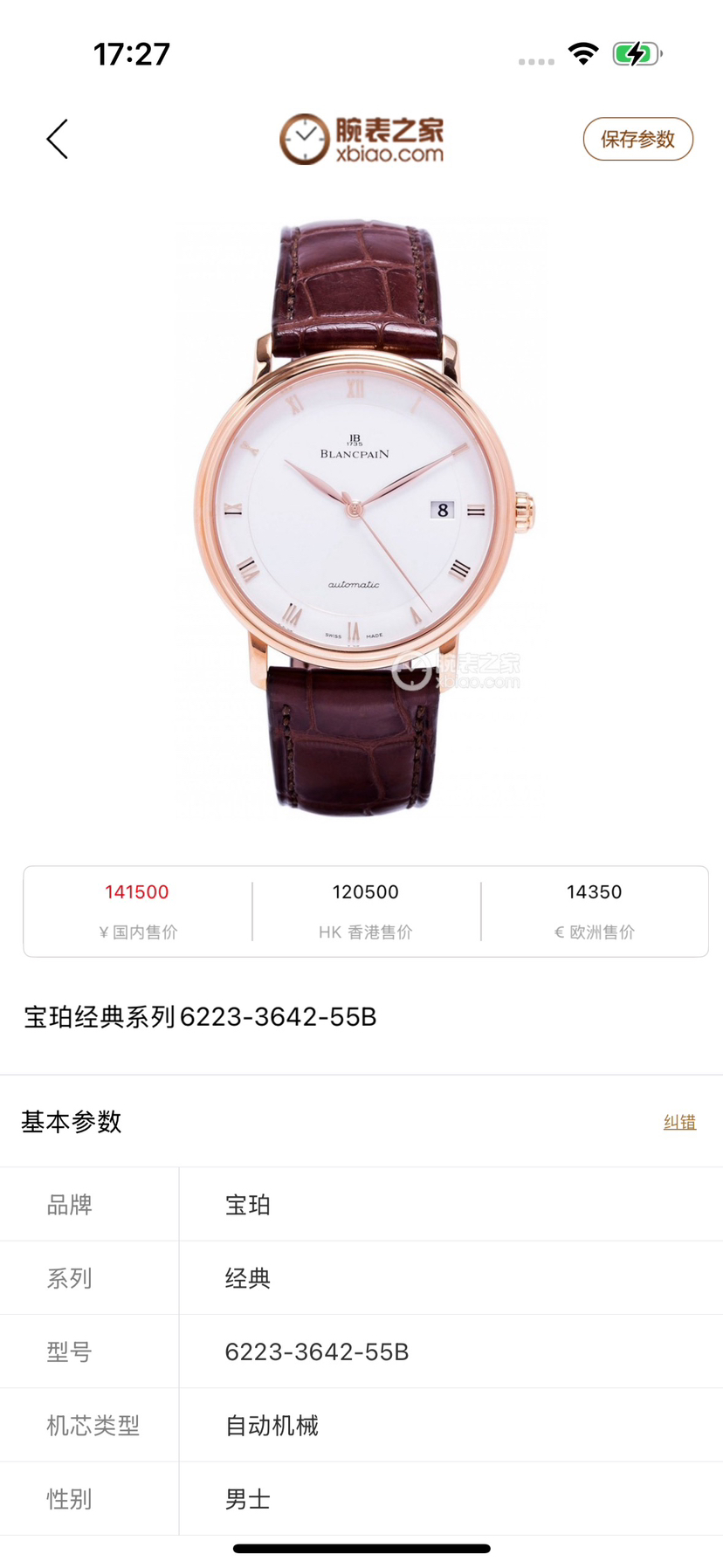This screenshot has height=1568, width=723.
Task: View the Blancpain watch photo
Action: 361,517
